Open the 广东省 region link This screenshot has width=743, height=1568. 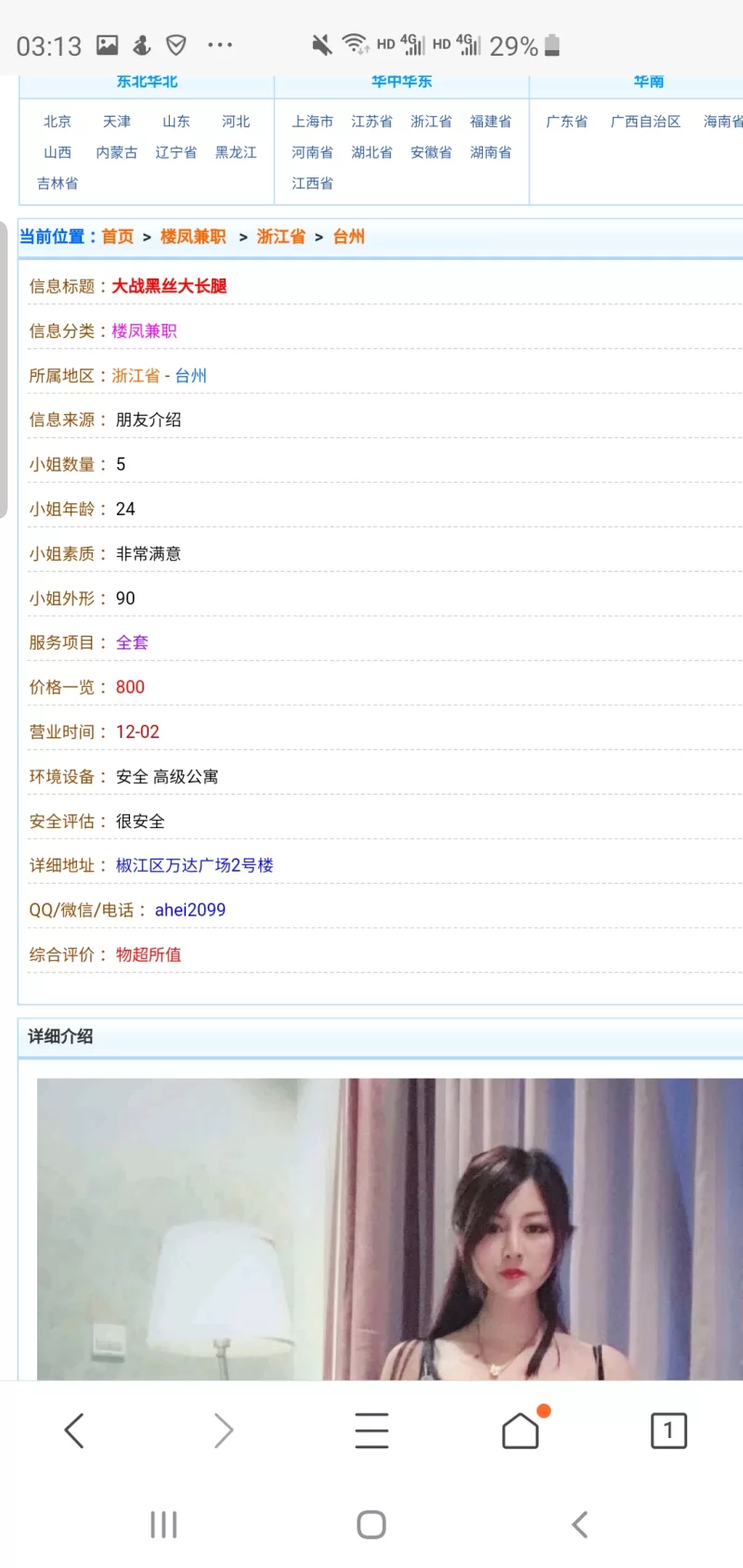coord(567,122)
